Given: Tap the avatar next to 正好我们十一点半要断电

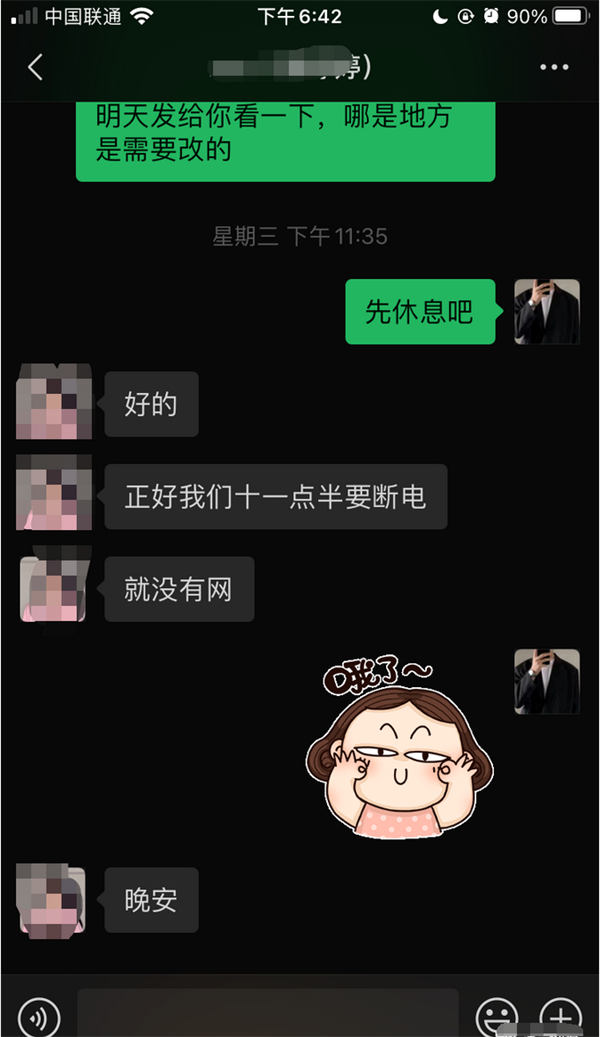Looking at the screenshot, I should click(x=53, y=493).
